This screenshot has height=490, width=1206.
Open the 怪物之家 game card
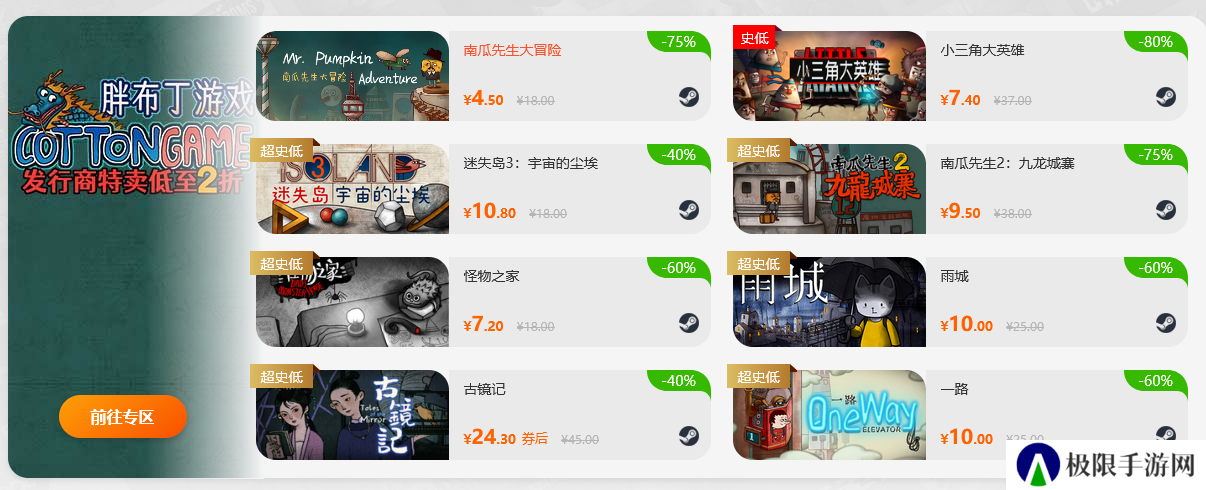tap(482, 302)
